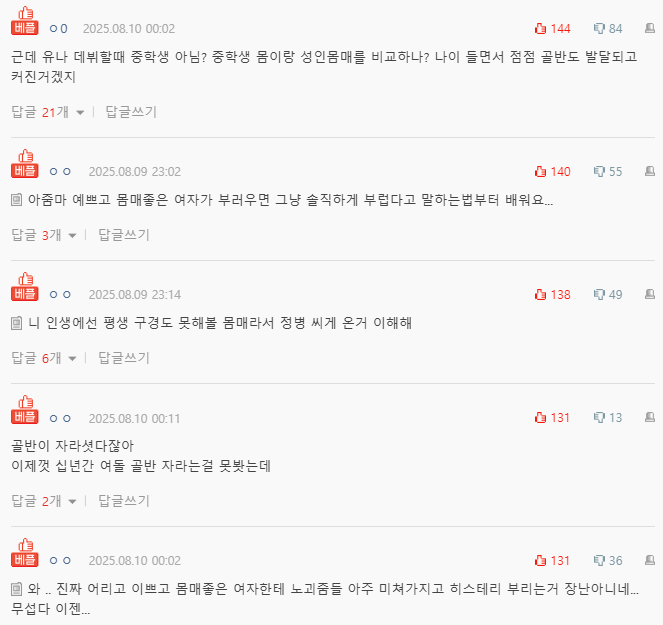Expand the 6 replies list

73,359
